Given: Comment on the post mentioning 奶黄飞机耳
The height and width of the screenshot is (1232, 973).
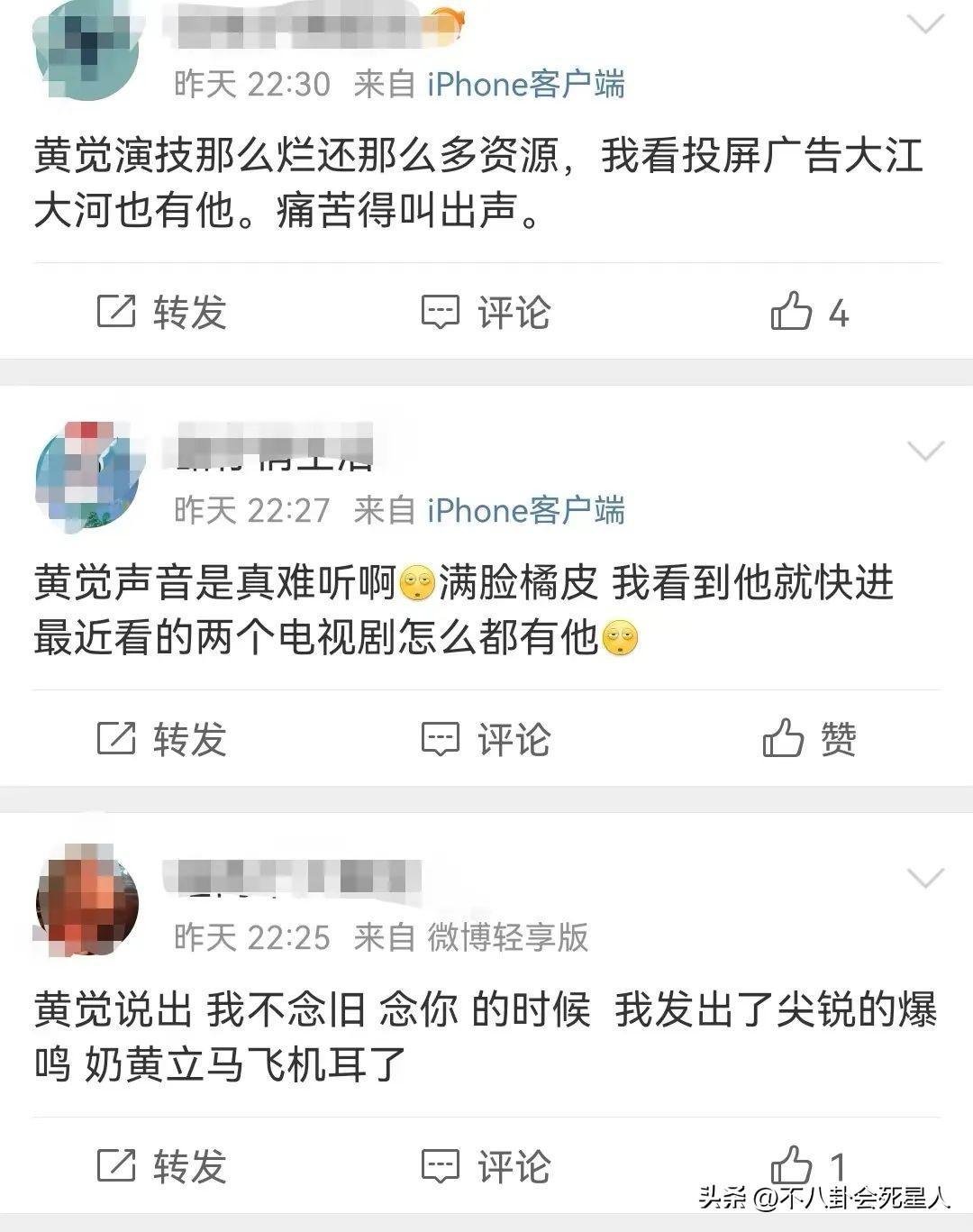Looking at the screenshot, I should pos(486,1166).
